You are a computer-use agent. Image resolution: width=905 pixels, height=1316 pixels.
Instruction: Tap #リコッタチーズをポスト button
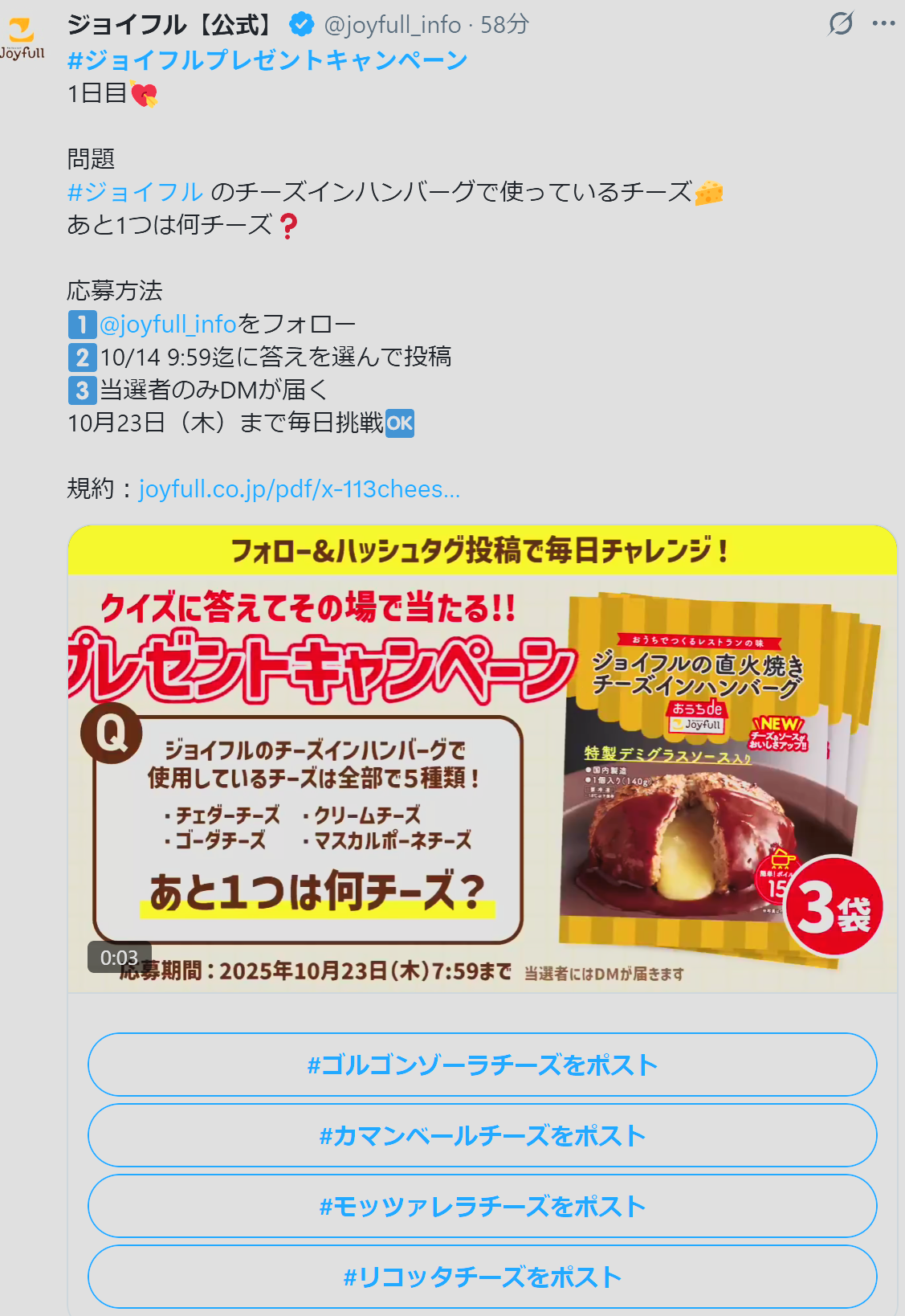click(x=483, y=1277)
